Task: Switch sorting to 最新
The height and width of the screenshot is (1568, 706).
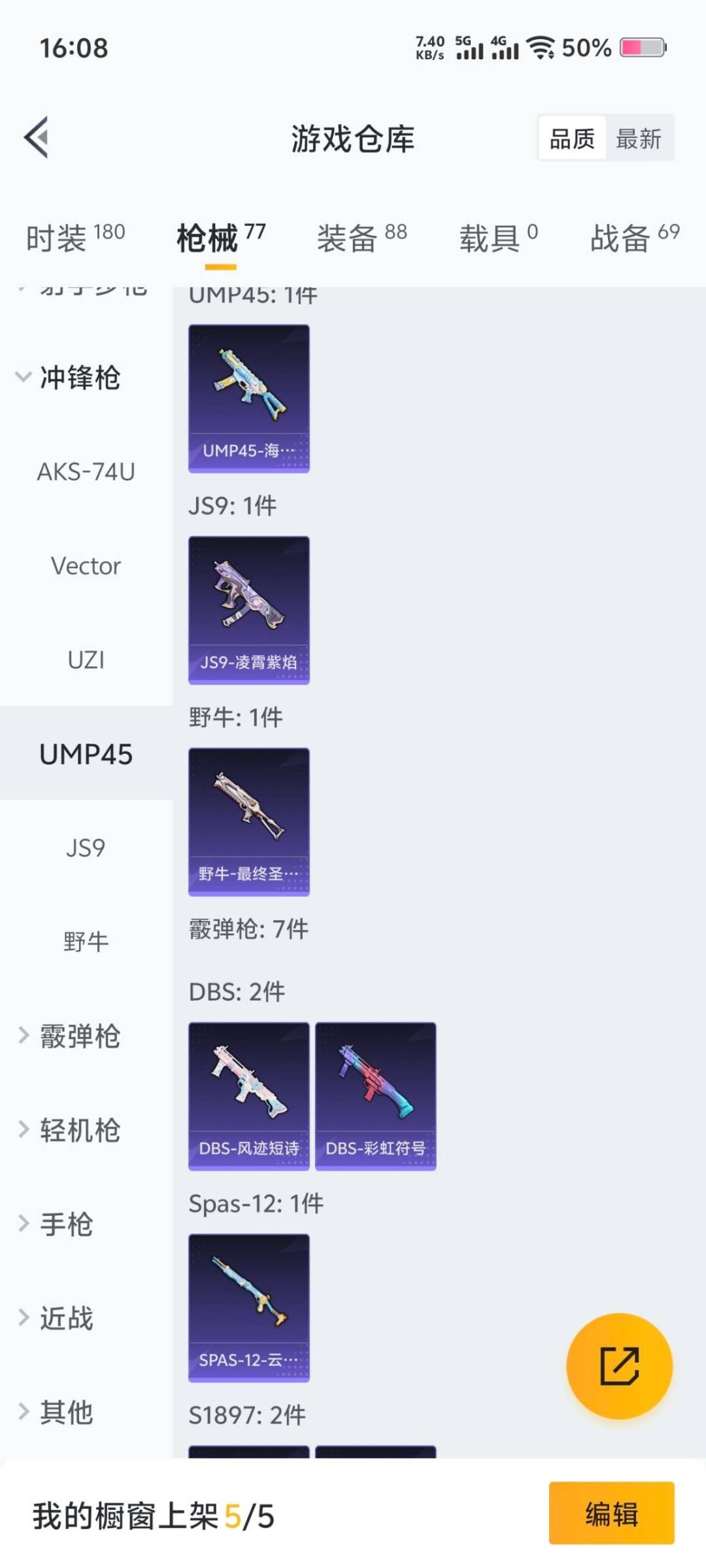Action: point(639,139)
